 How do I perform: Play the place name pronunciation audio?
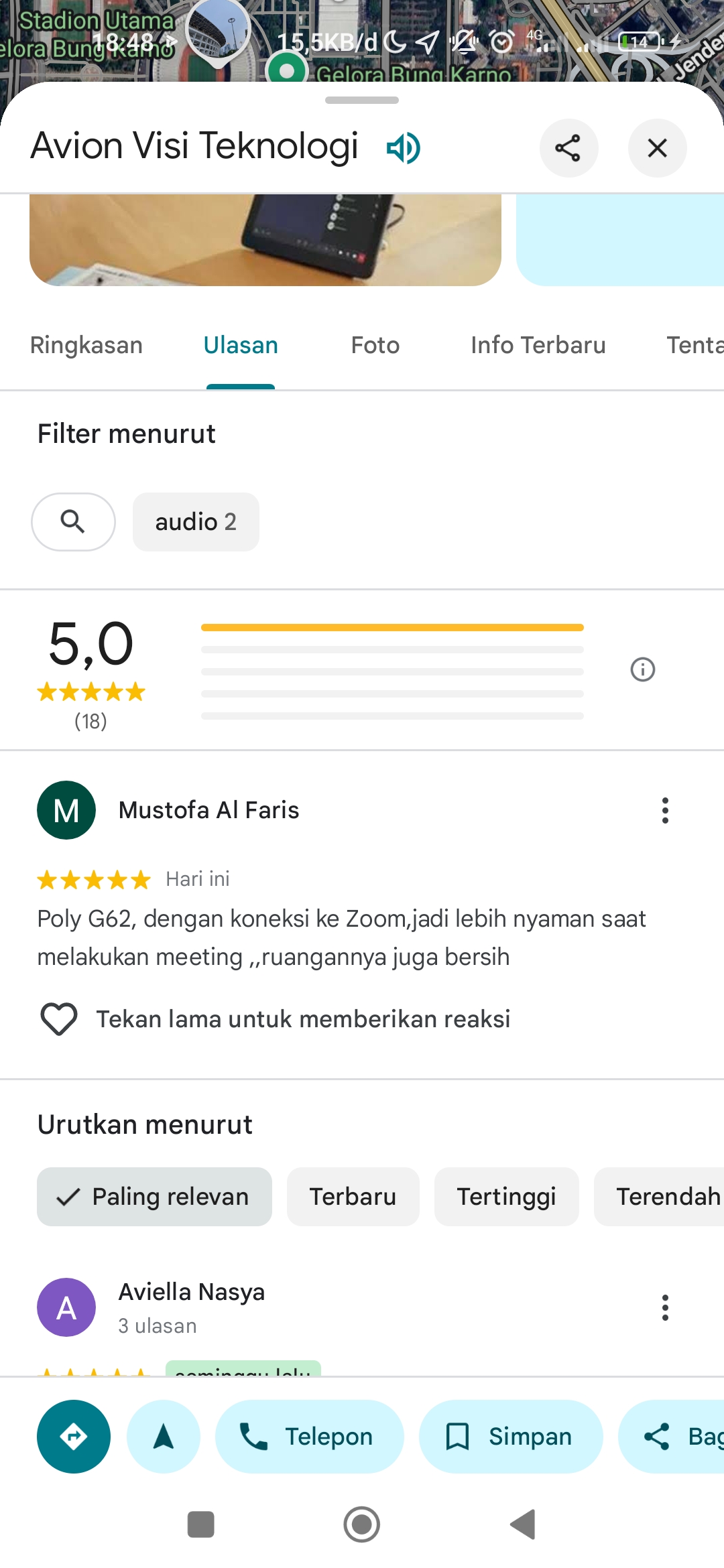click(x=404, y=148)
